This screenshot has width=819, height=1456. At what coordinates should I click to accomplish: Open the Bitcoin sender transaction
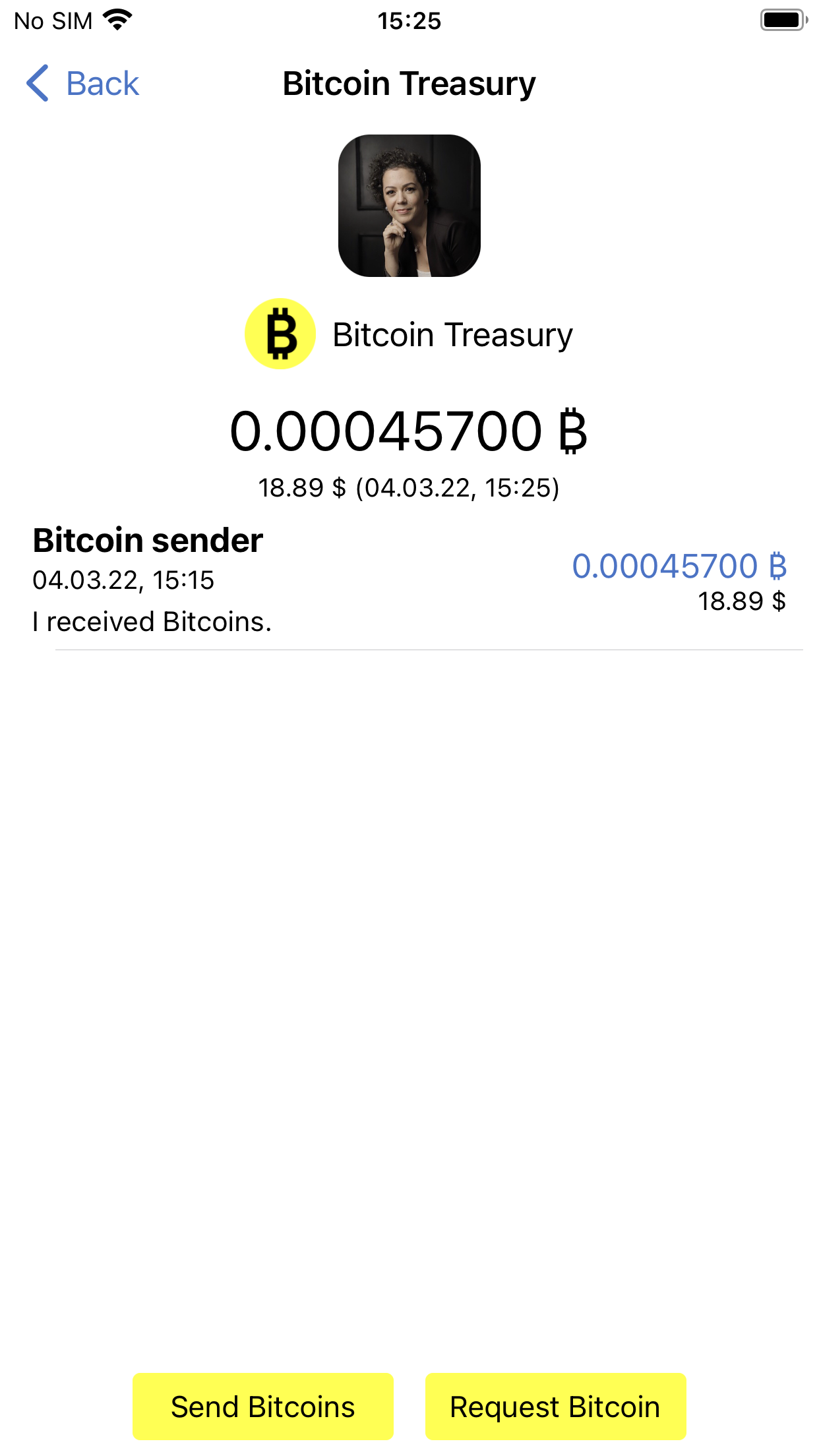409,581
